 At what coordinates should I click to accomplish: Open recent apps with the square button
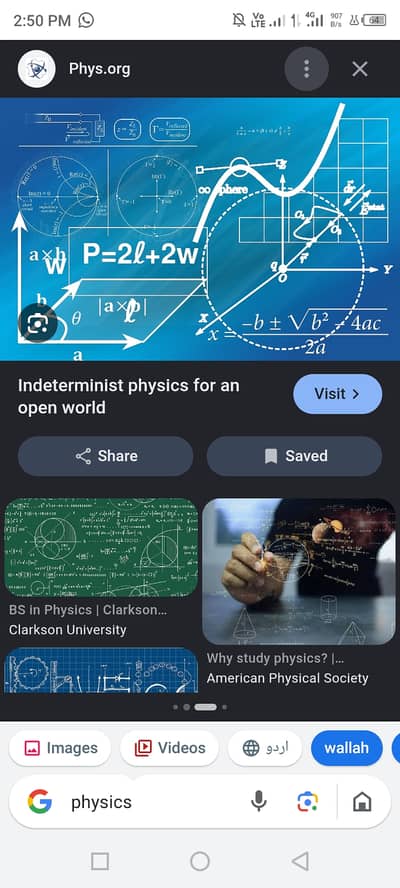pyautogui.click(x=100, y=861)
